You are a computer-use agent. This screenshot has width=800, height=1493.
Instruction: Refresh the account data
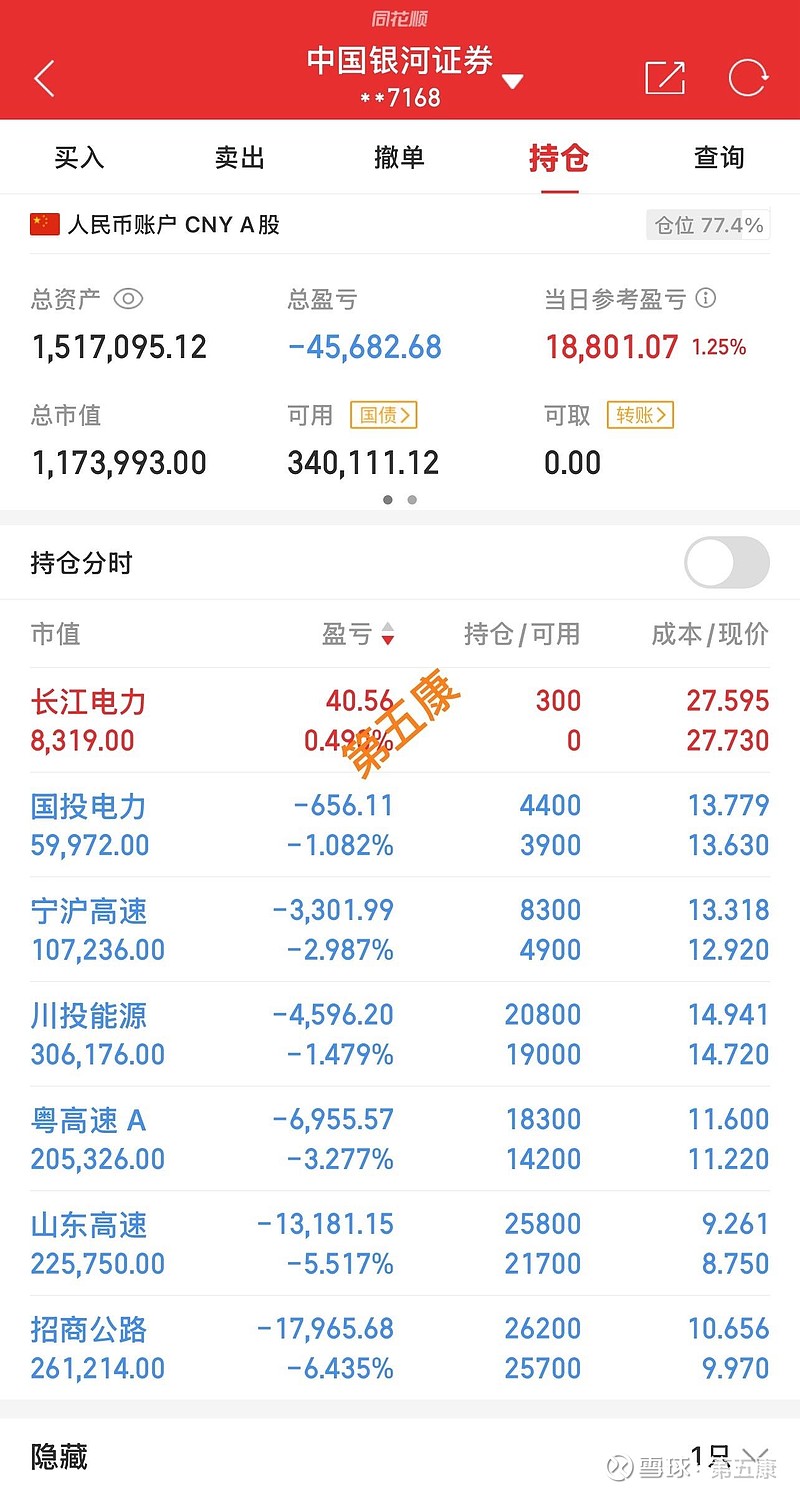click(x=747, y=78)
